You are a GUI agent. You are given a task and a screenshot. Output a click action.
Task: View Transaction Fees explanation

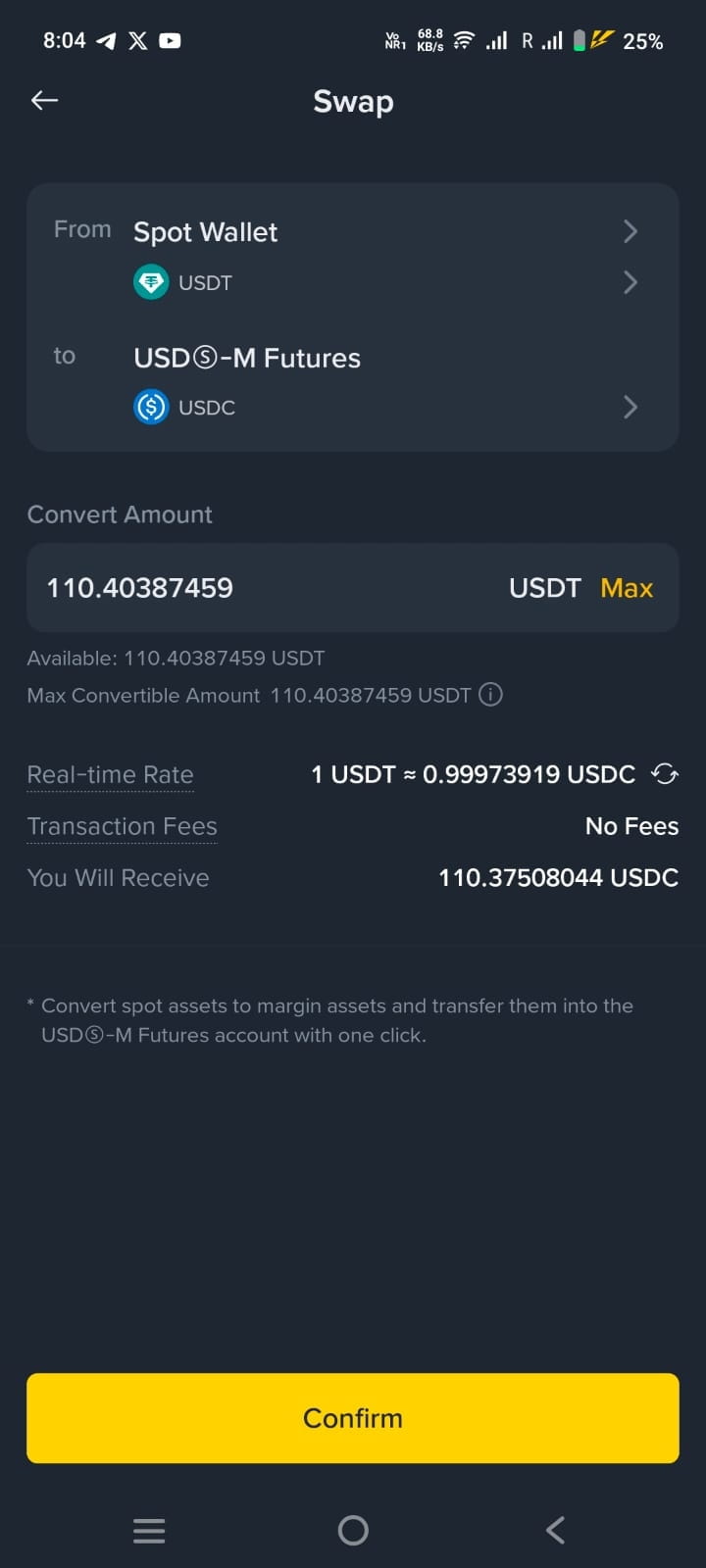tap(123, 826)
